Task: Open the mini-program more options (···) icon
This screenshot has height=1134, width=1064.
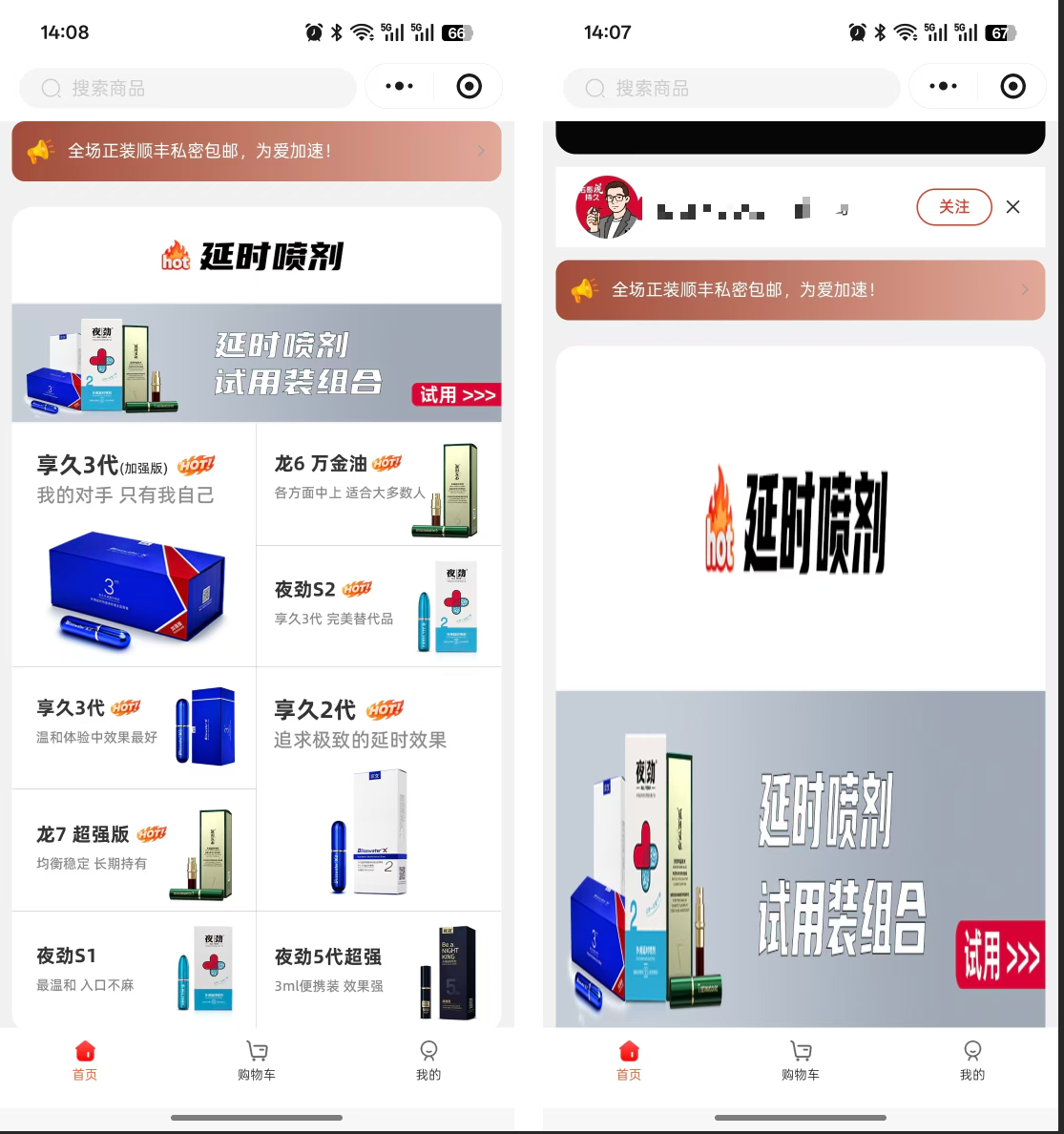Action: 399,86
